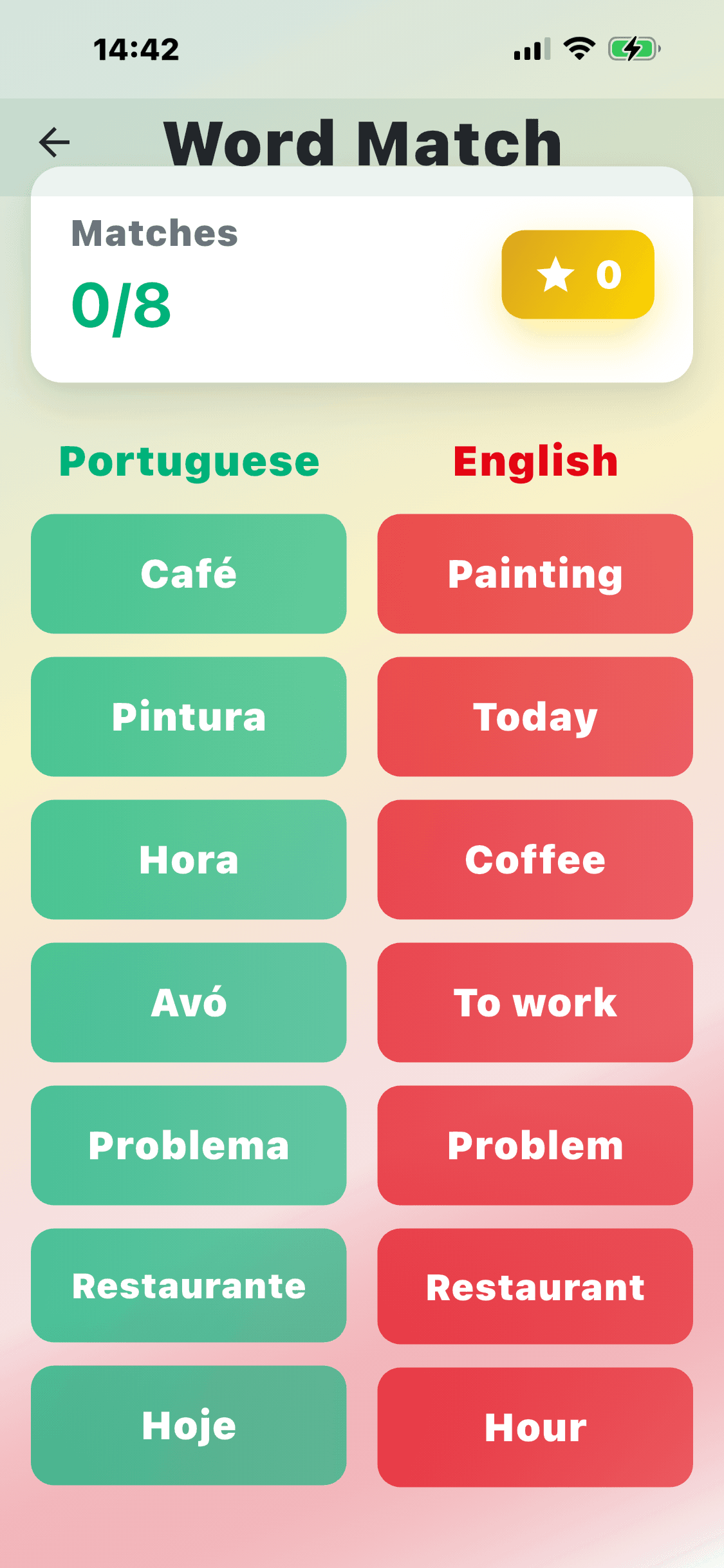This screenshot has height=1568, width=724.
Task: Click the back arrow to exit Word Match
Action: 55,142
